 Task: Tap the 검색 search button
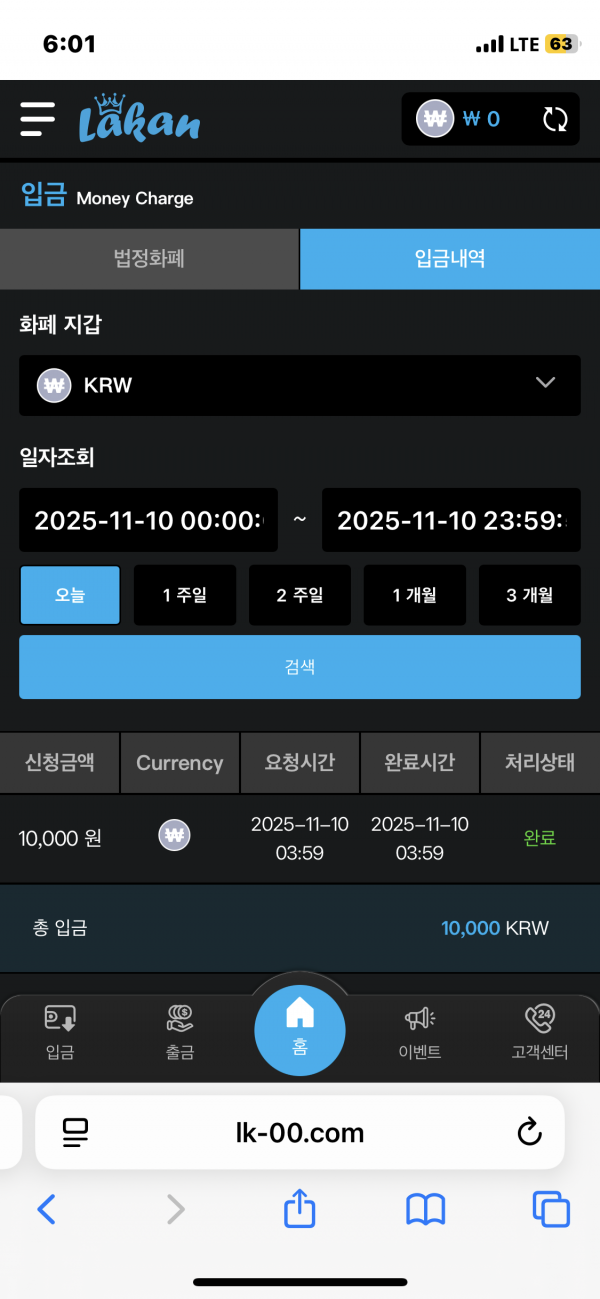[x=300, y=667]
